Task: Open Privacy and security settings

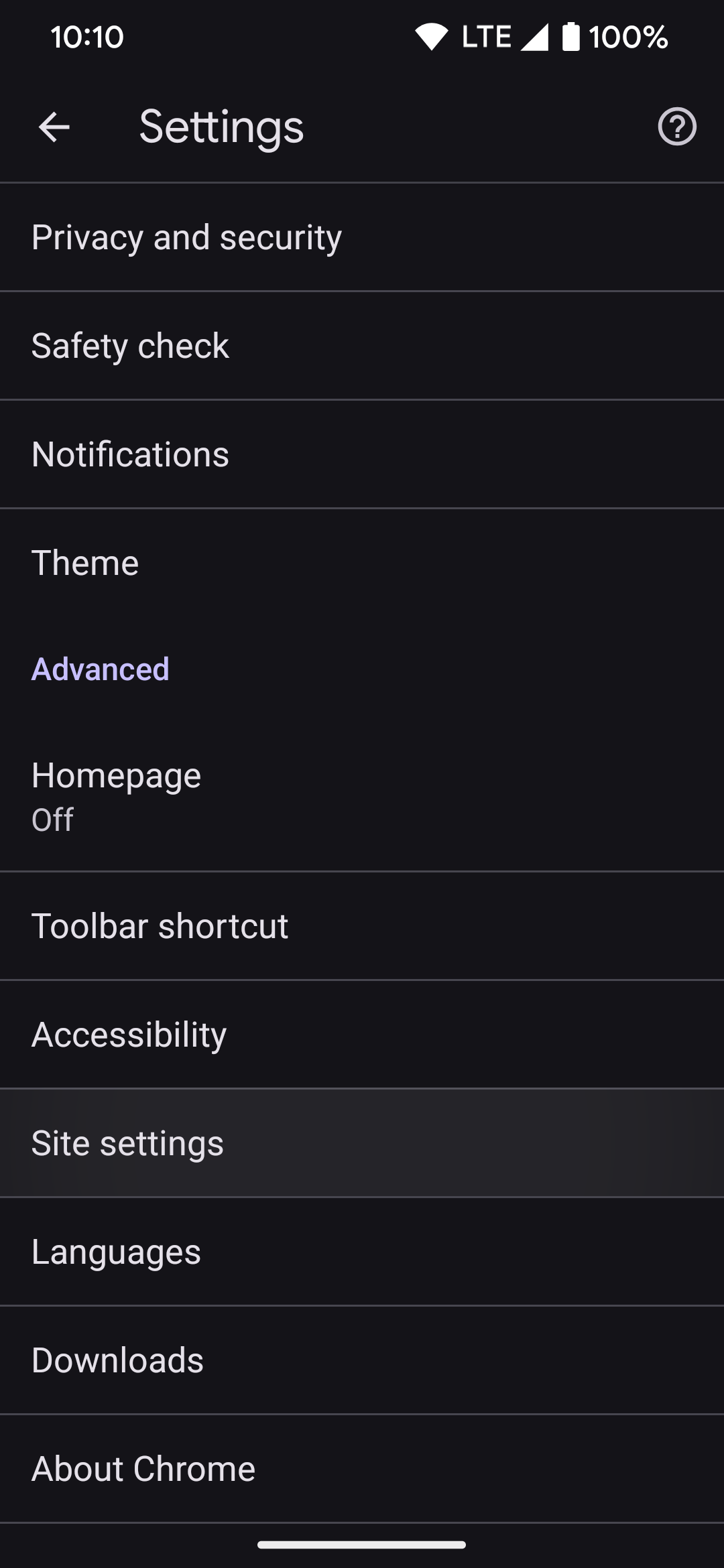Action: 186,237
